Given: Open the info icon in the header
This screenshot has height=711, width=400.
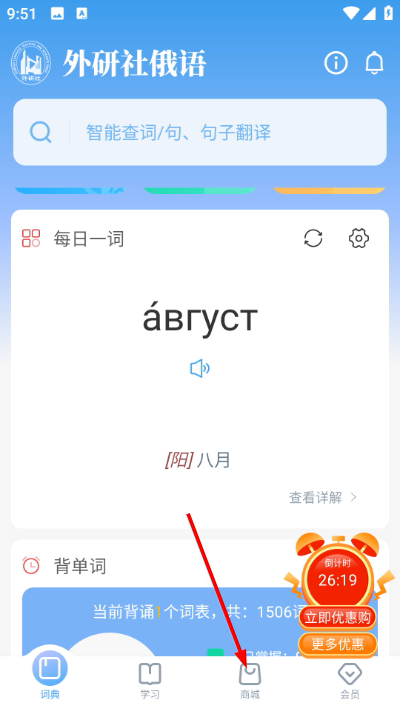Looking at the screenshot, I should pyautogui.click(x=336, y=63).
